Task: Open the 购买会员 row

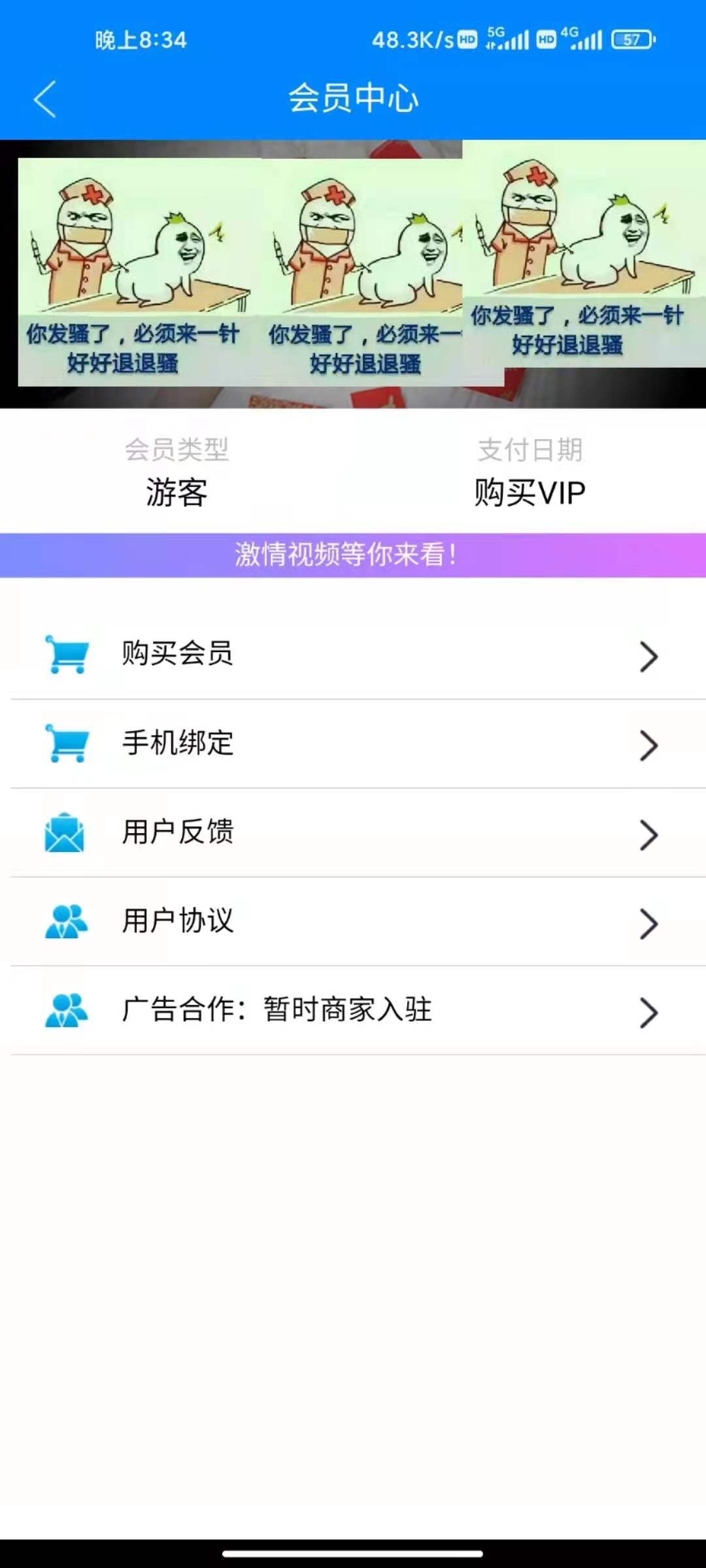Action: point(353,655)
